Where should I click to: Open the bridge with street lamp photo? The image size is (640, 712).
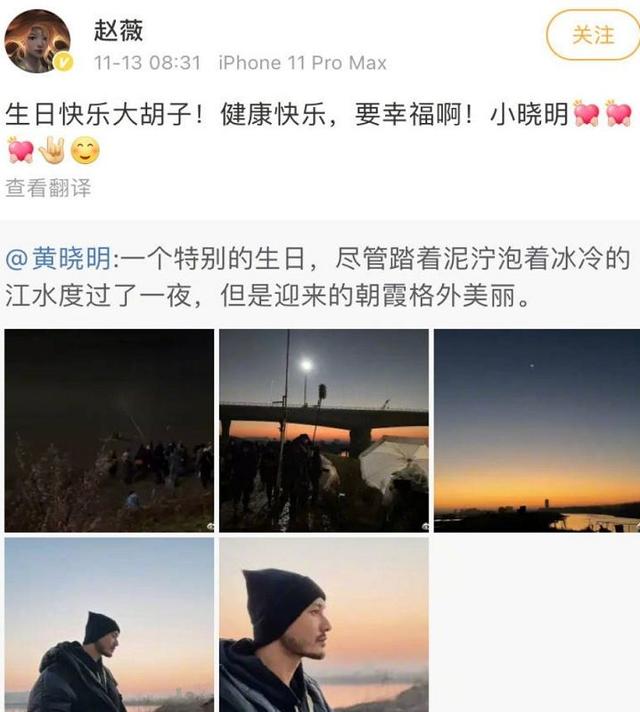click(x=323, y=430)
